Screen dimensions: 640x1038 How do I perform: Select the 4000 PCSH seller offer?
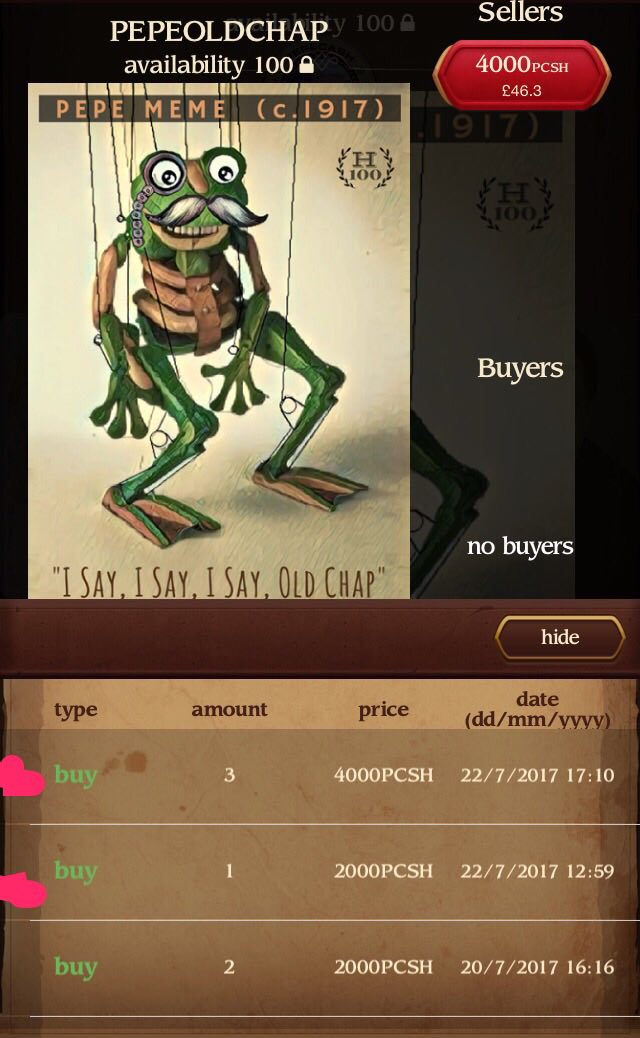[x=522, y=75]
